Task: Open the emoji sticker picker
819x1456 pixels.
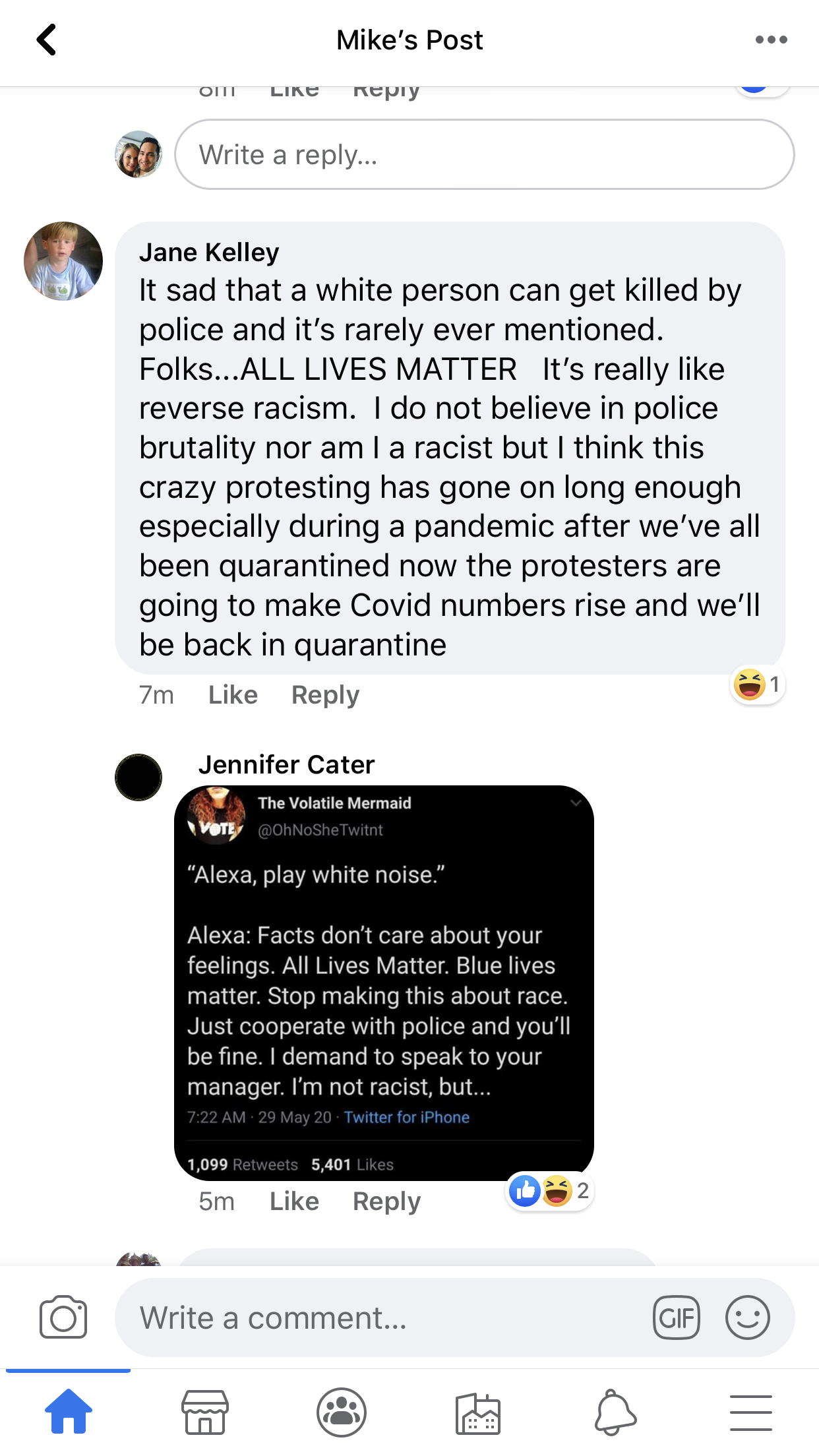Action: click(x=747, y=1318)
